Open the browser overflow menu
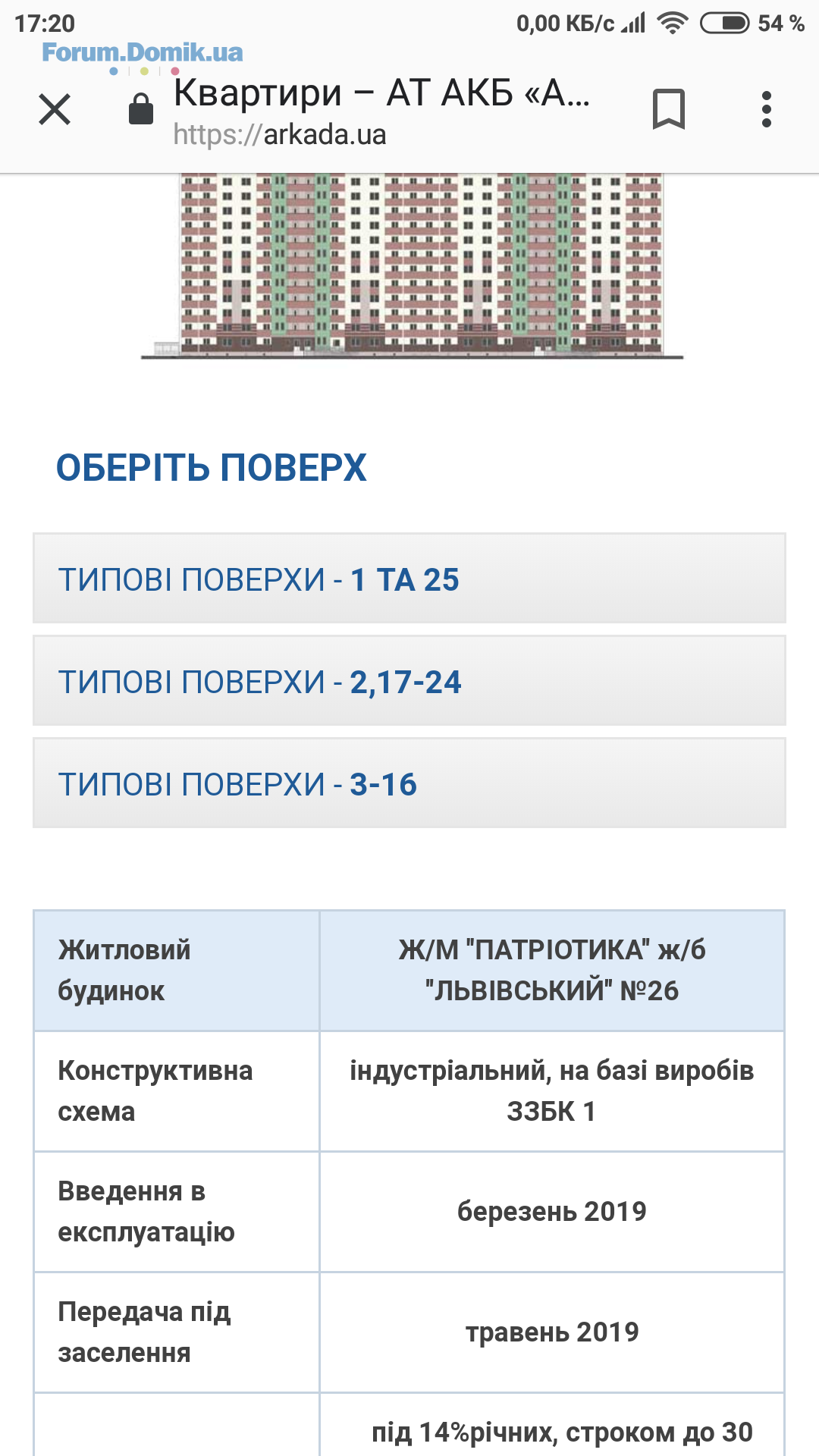Viewport: 819px width, 1456px height. [x=767, y=109]
